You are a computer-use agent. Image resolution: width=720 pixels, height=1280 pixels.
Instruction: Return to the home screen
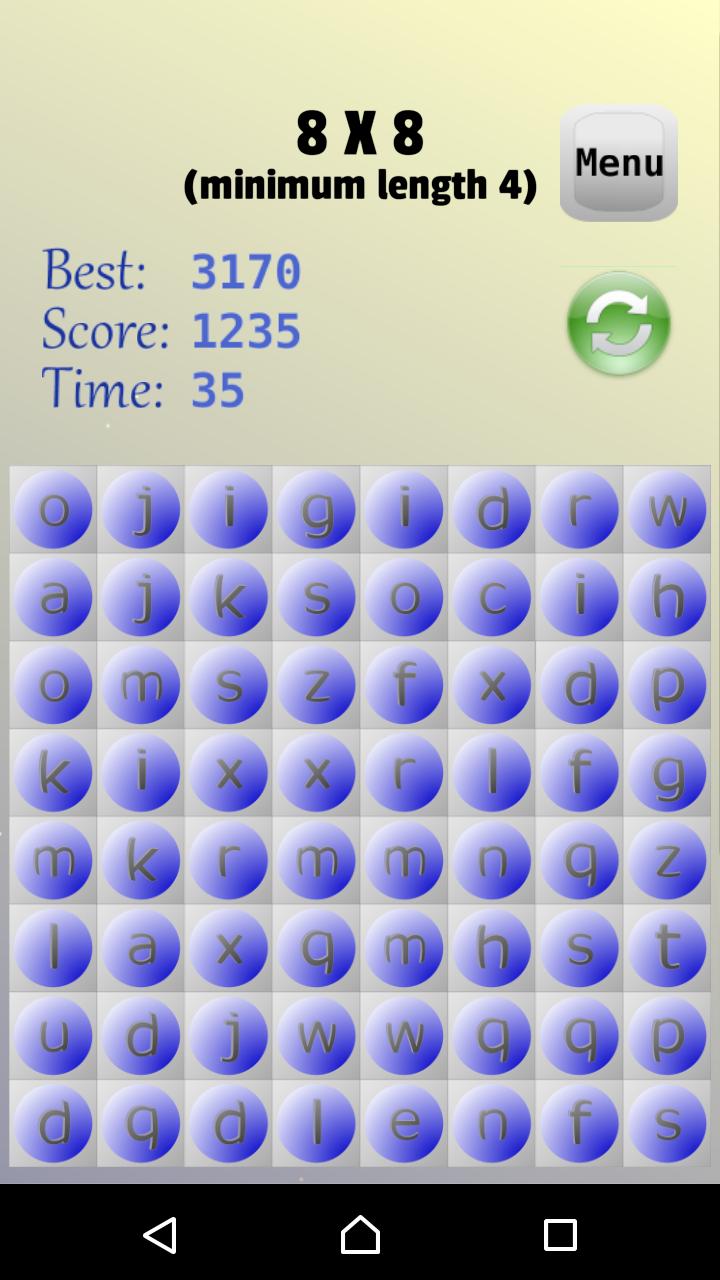[360, 1235]
